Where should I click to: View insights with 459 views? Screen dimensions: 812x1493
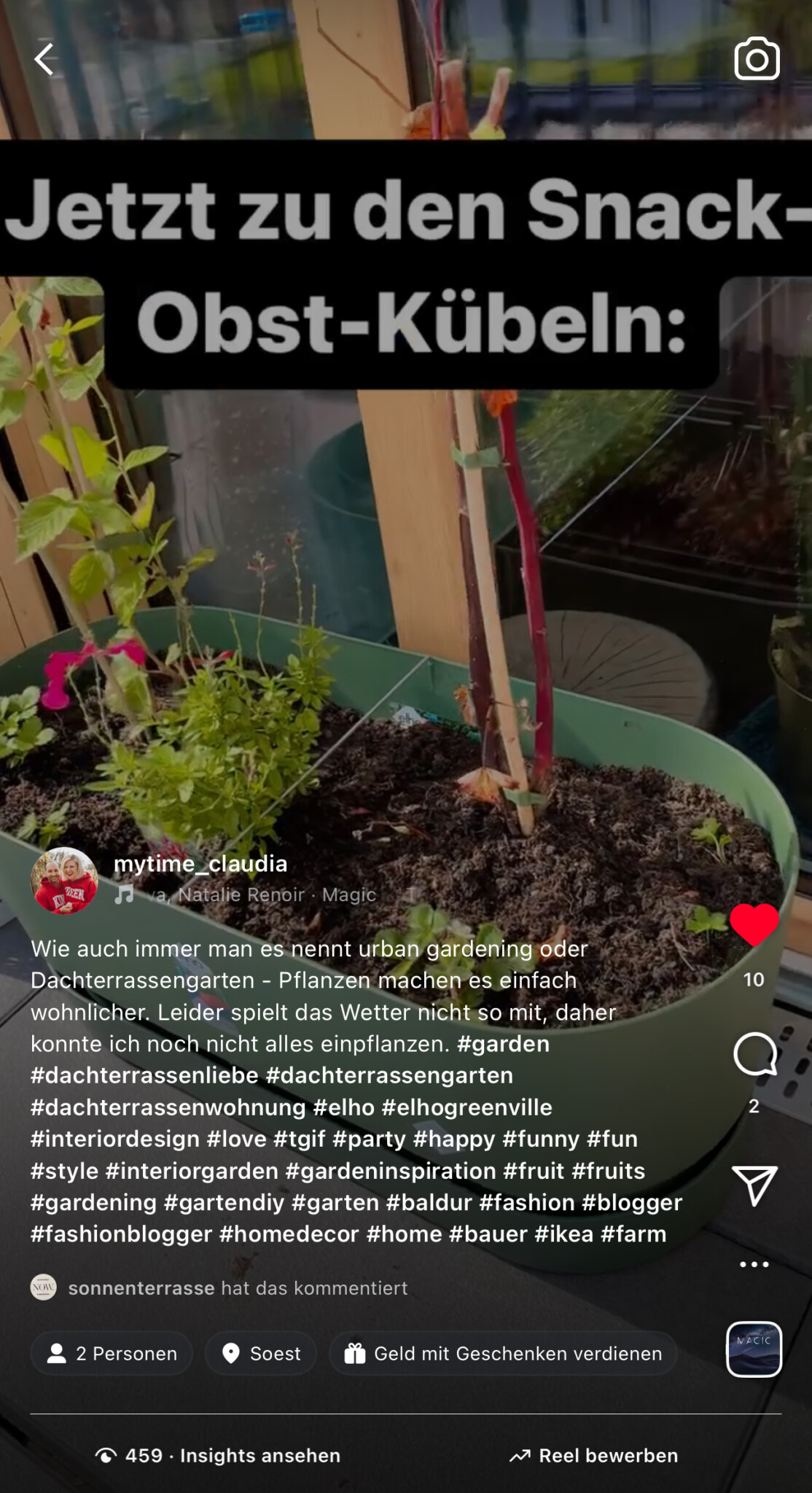coord(219,1456)
